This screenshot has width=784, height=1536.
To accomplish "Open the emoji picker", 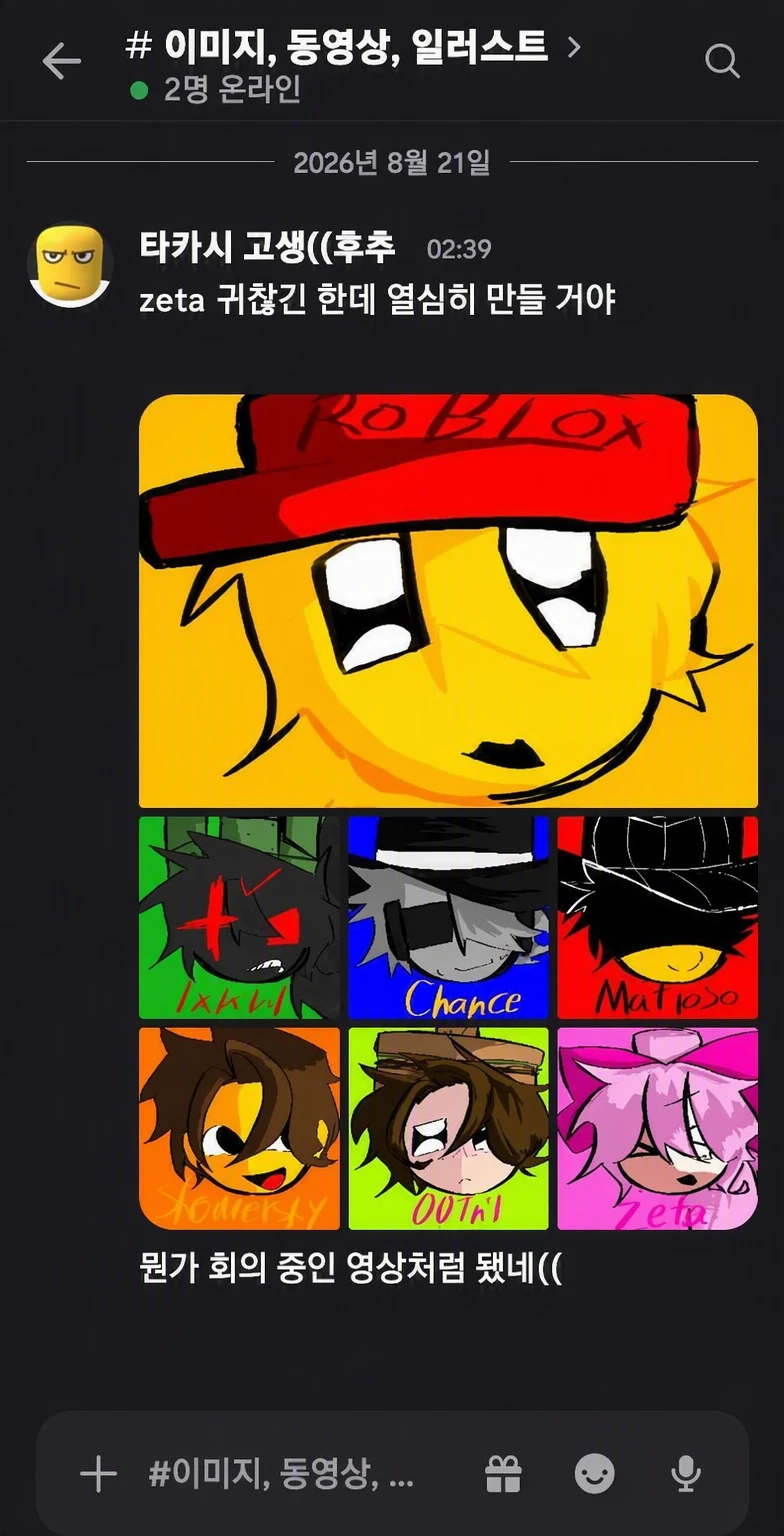I will pyautogui.click(x=594, y=1474).
